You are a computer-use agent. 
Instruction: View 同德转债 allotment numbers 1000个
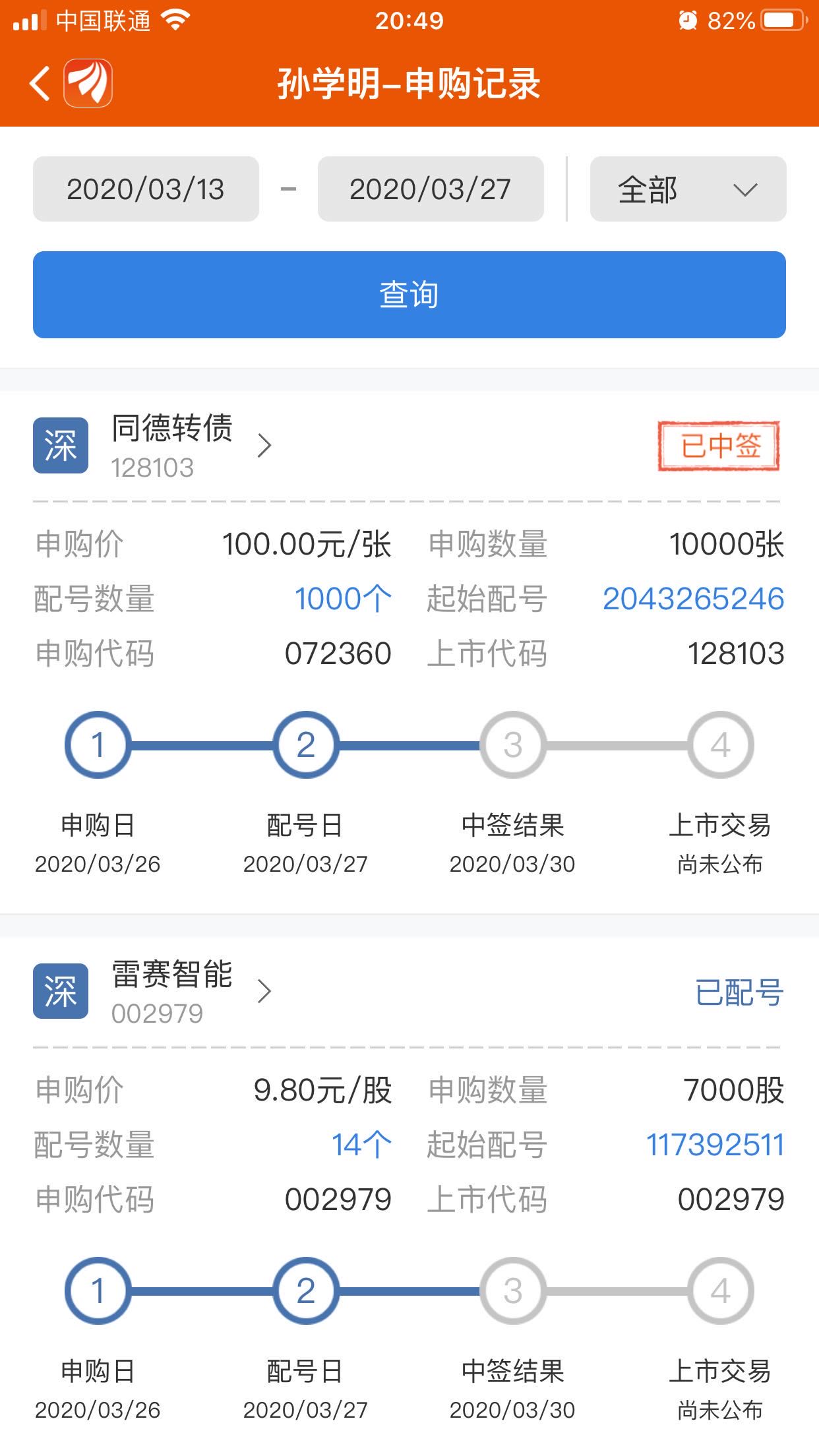pyautogui.click(x=342, y=599)
